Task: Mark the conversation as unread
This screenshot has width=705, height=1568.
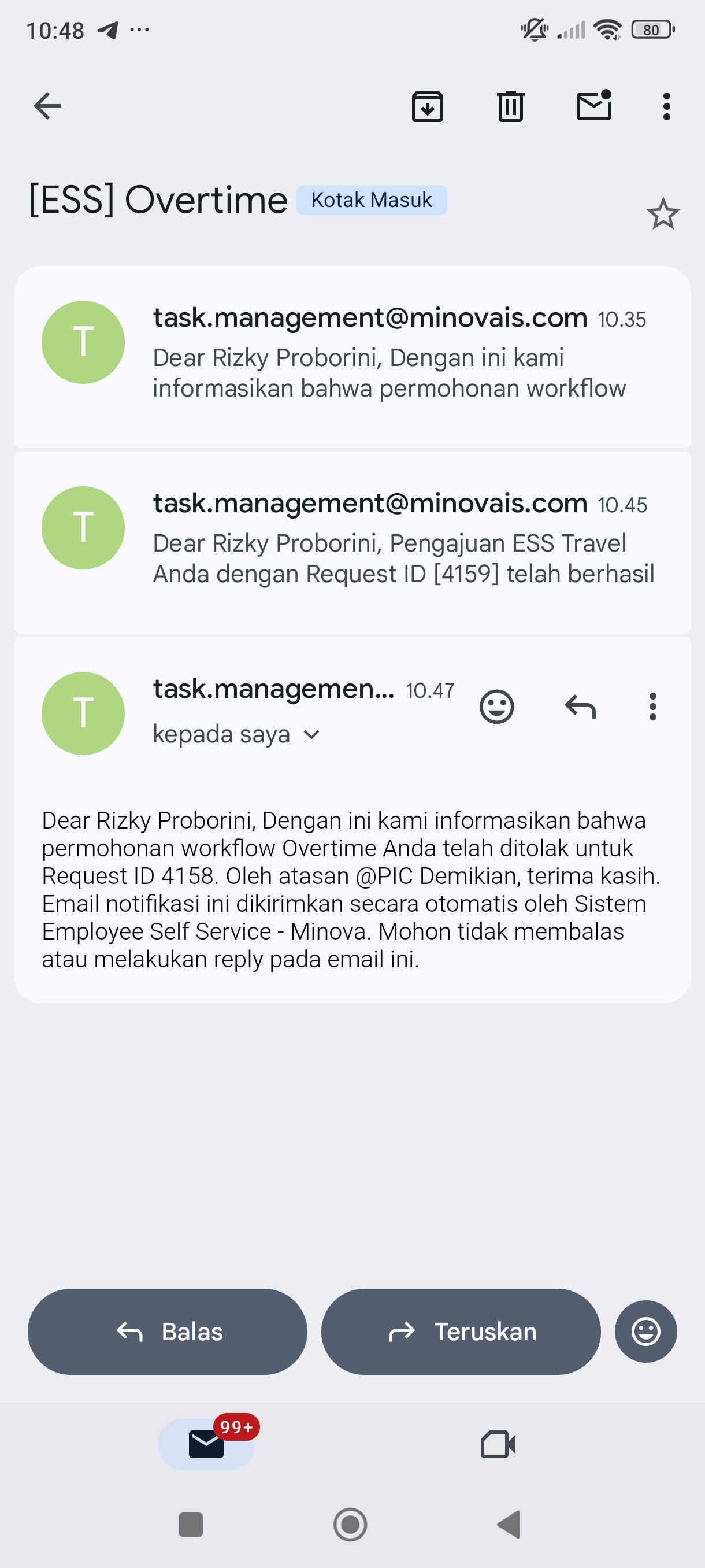Action: (x=593, y=106)
